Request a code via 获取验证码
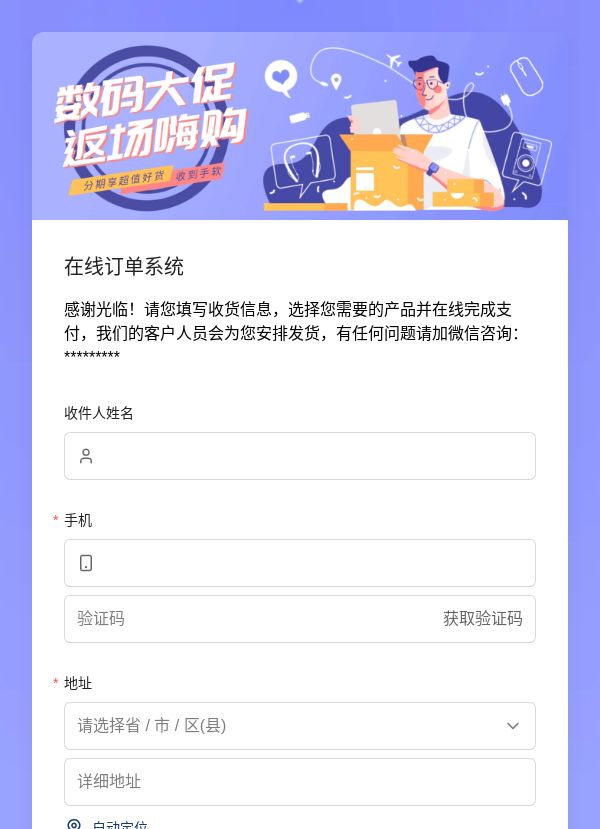 (x=483, y=619)
